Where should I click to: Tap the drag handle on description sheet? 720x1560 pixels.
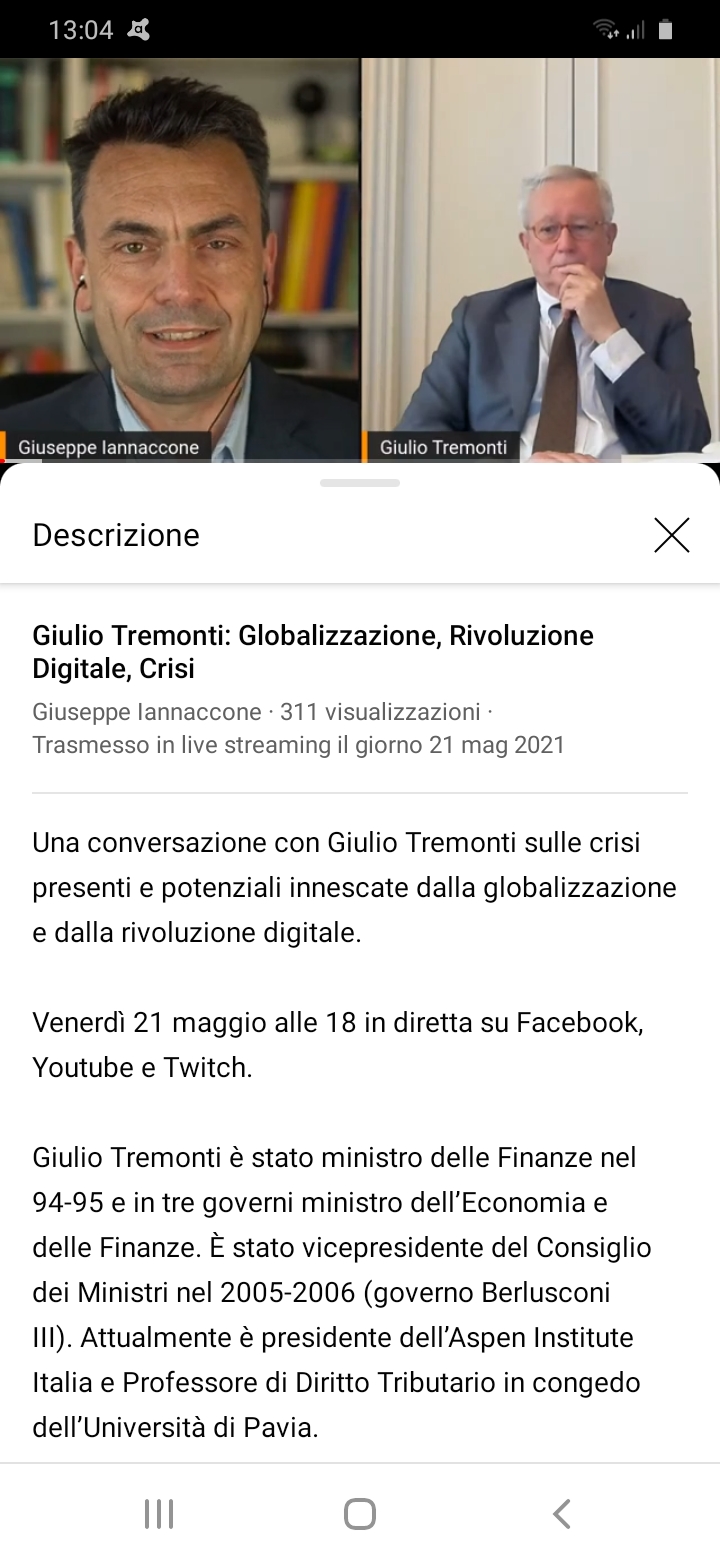[x=360, y=483]
